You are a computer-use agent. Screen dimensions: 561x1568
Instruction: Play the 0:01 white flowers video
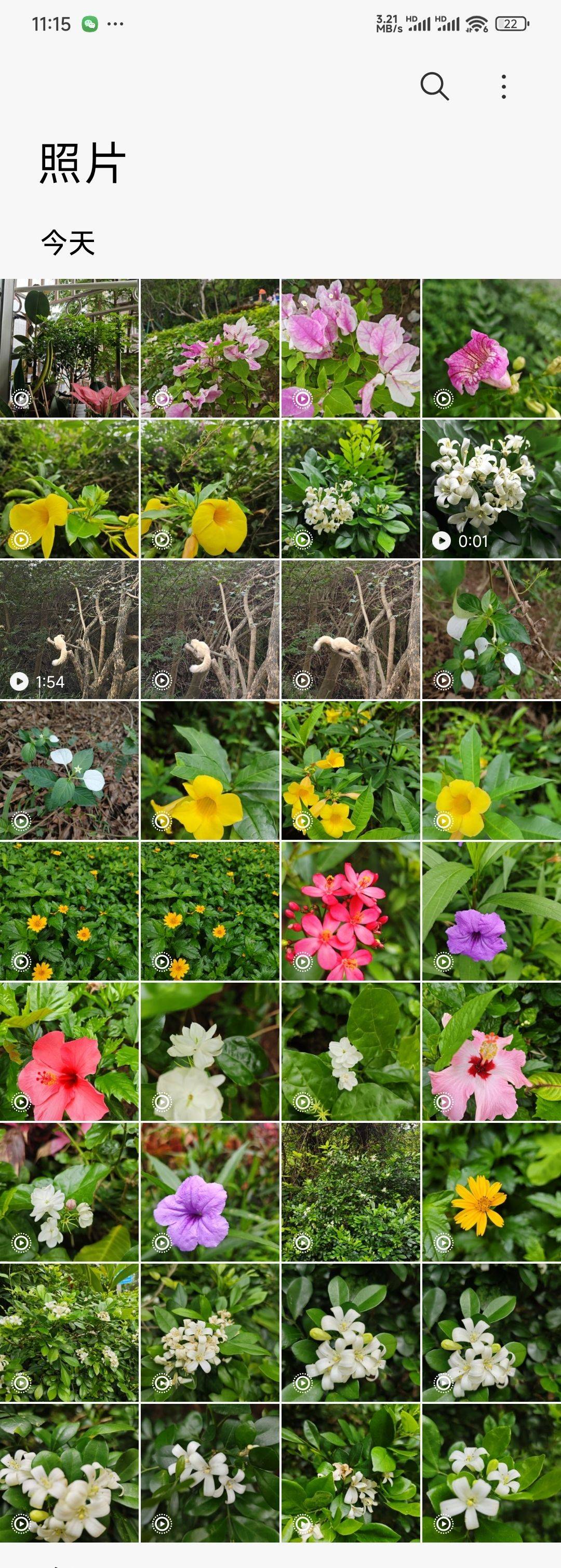pos(491,489)
